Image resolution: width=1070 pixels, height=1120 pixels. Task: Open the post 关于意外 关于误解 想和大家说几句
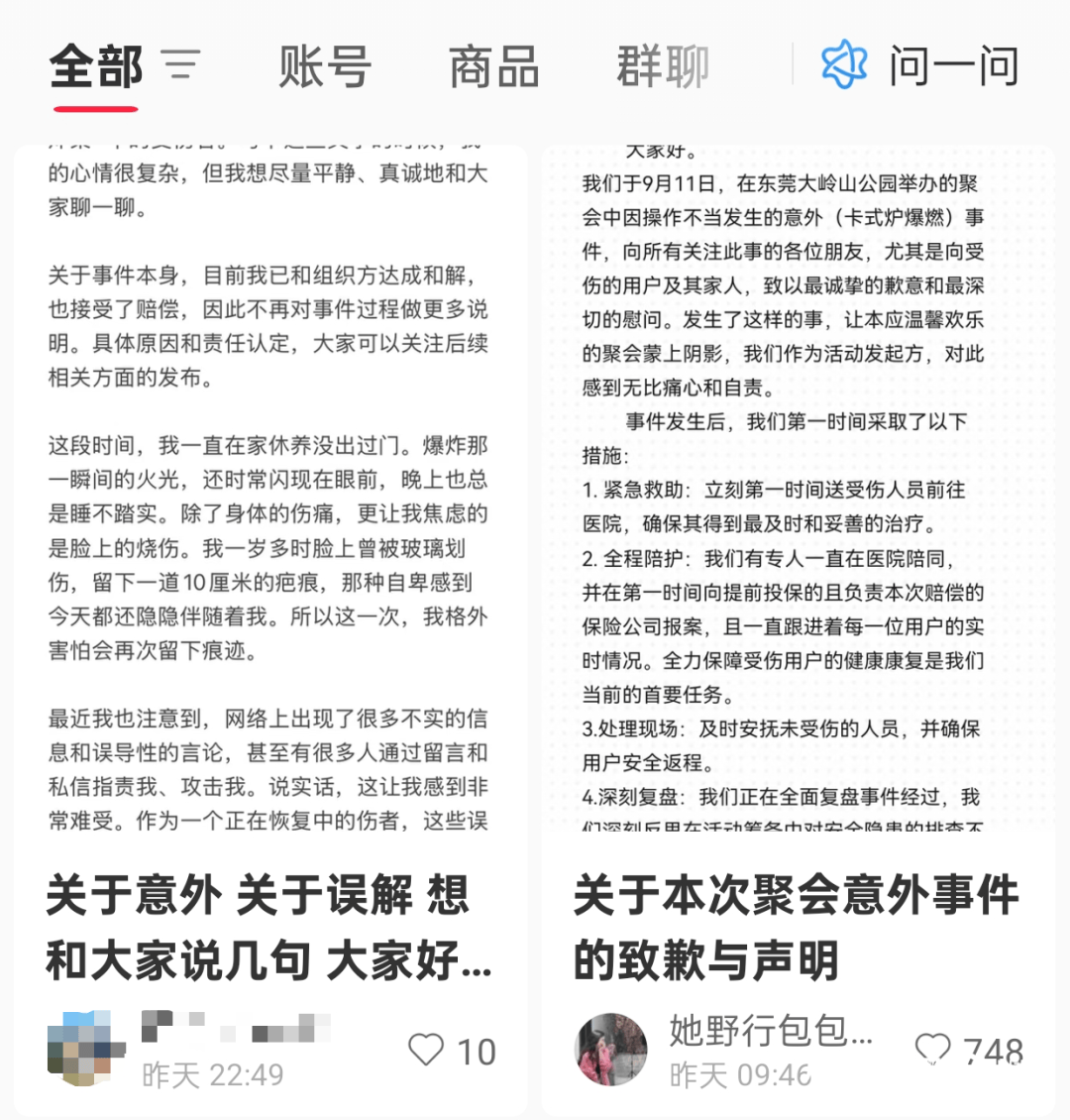(x=268, y=927)
